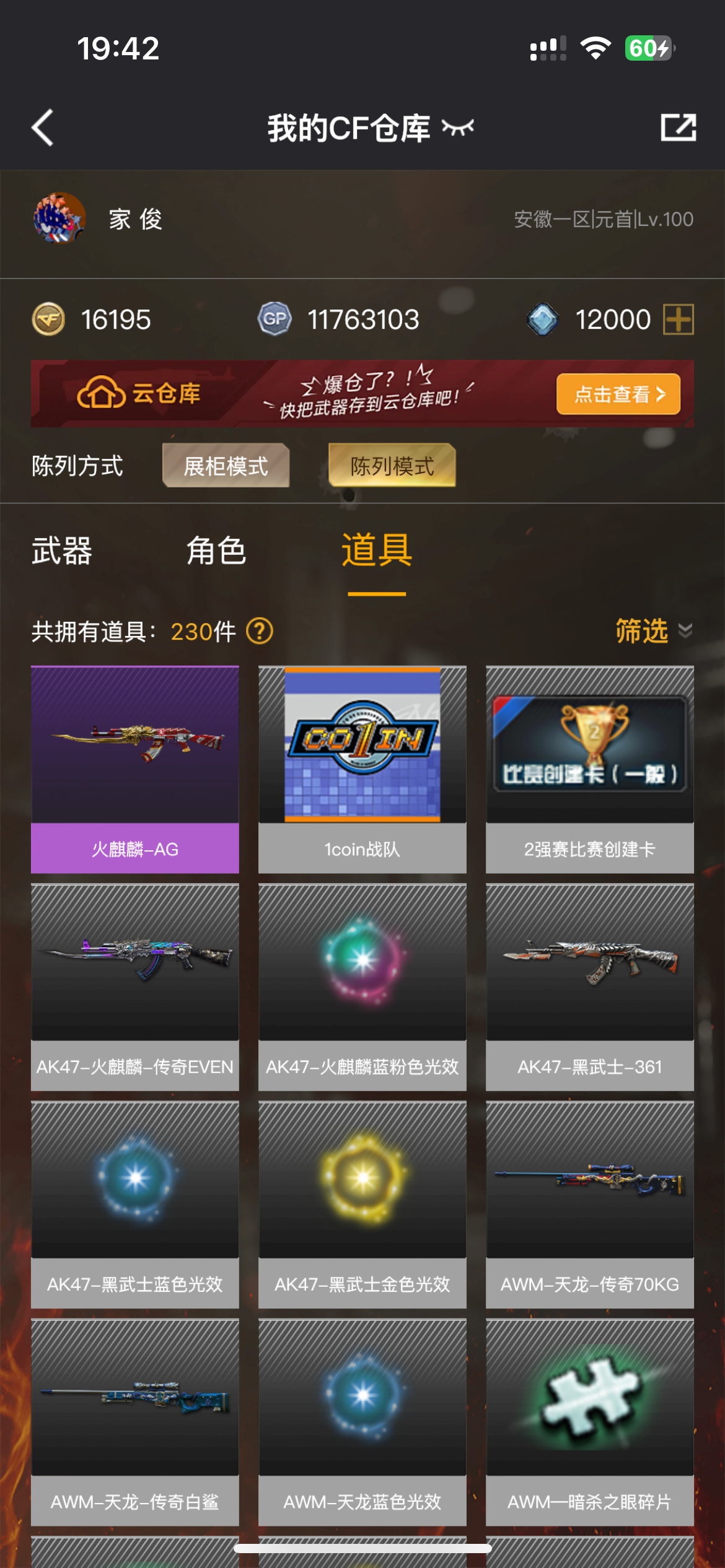Open the 火麒麟-AG item
The image size is (725, 1568).
click(135, 769)
